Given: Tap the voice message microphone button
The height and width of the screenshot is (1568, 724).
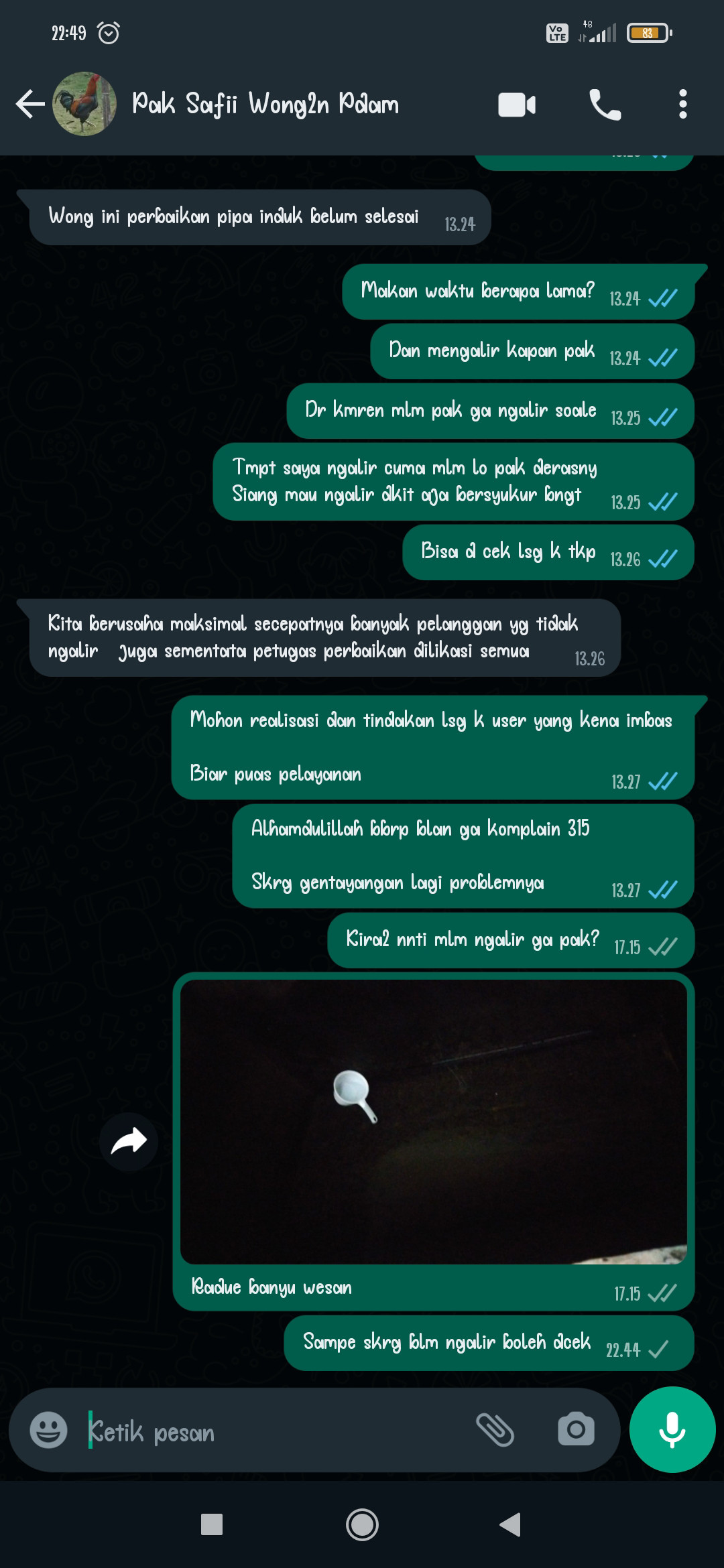Looking at the screenshot, I should 672,1429.
